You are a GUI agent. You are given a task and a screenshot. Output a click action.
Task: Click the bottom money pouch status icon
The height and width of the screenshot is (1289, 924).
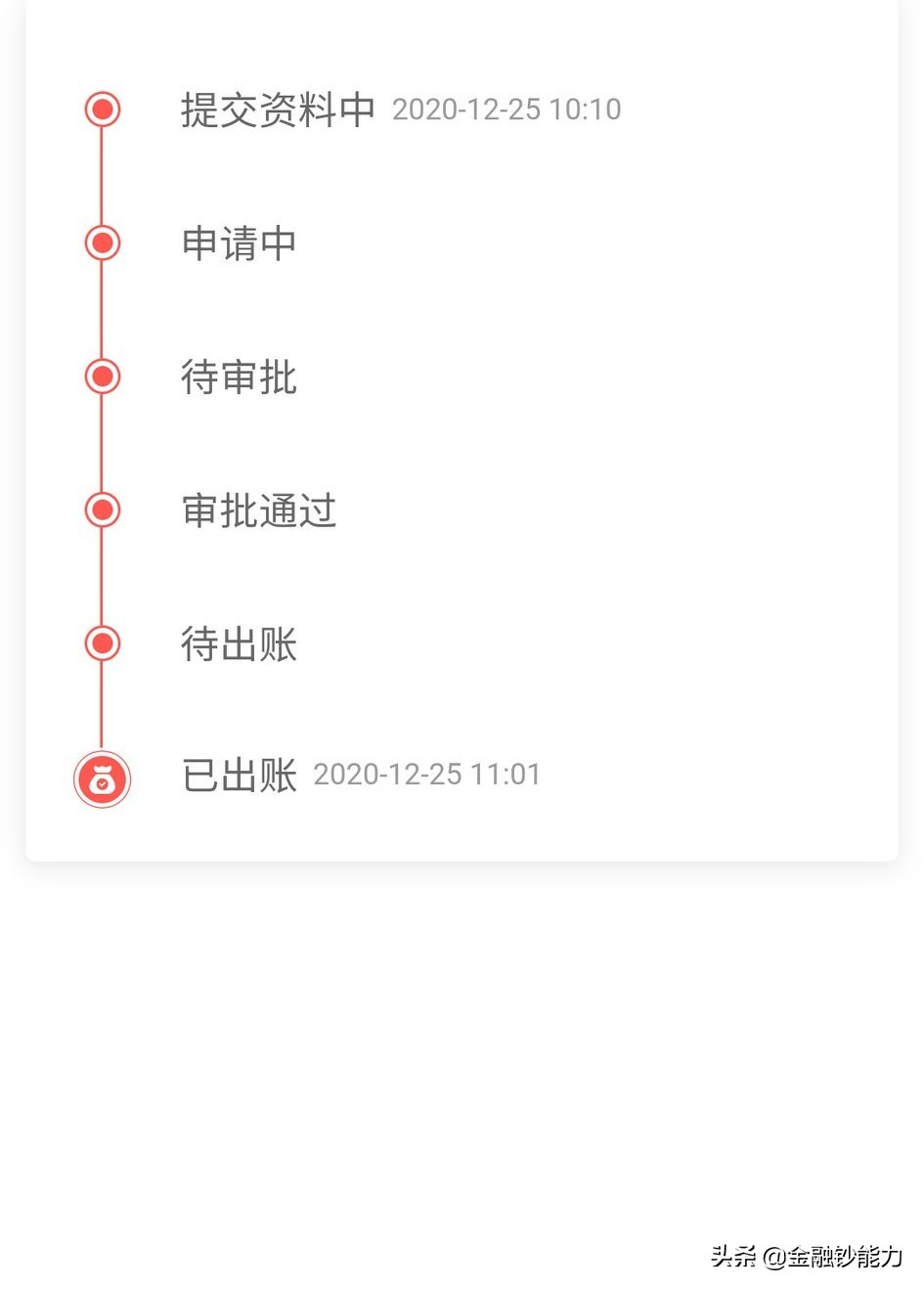[102, 778]
